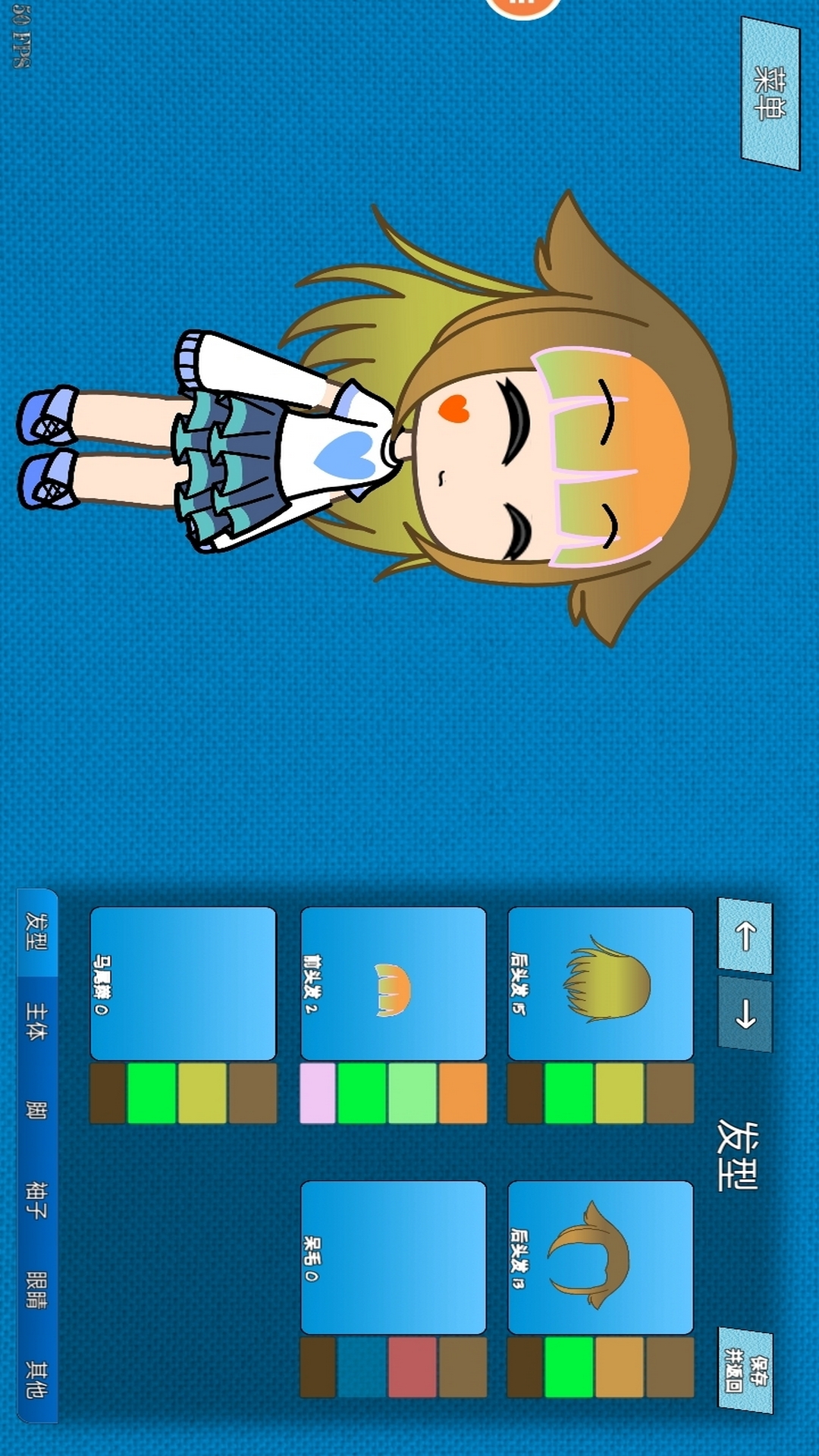
Task: Choose the green swatch under 马尾辫 0
Action: [152, 1093]
